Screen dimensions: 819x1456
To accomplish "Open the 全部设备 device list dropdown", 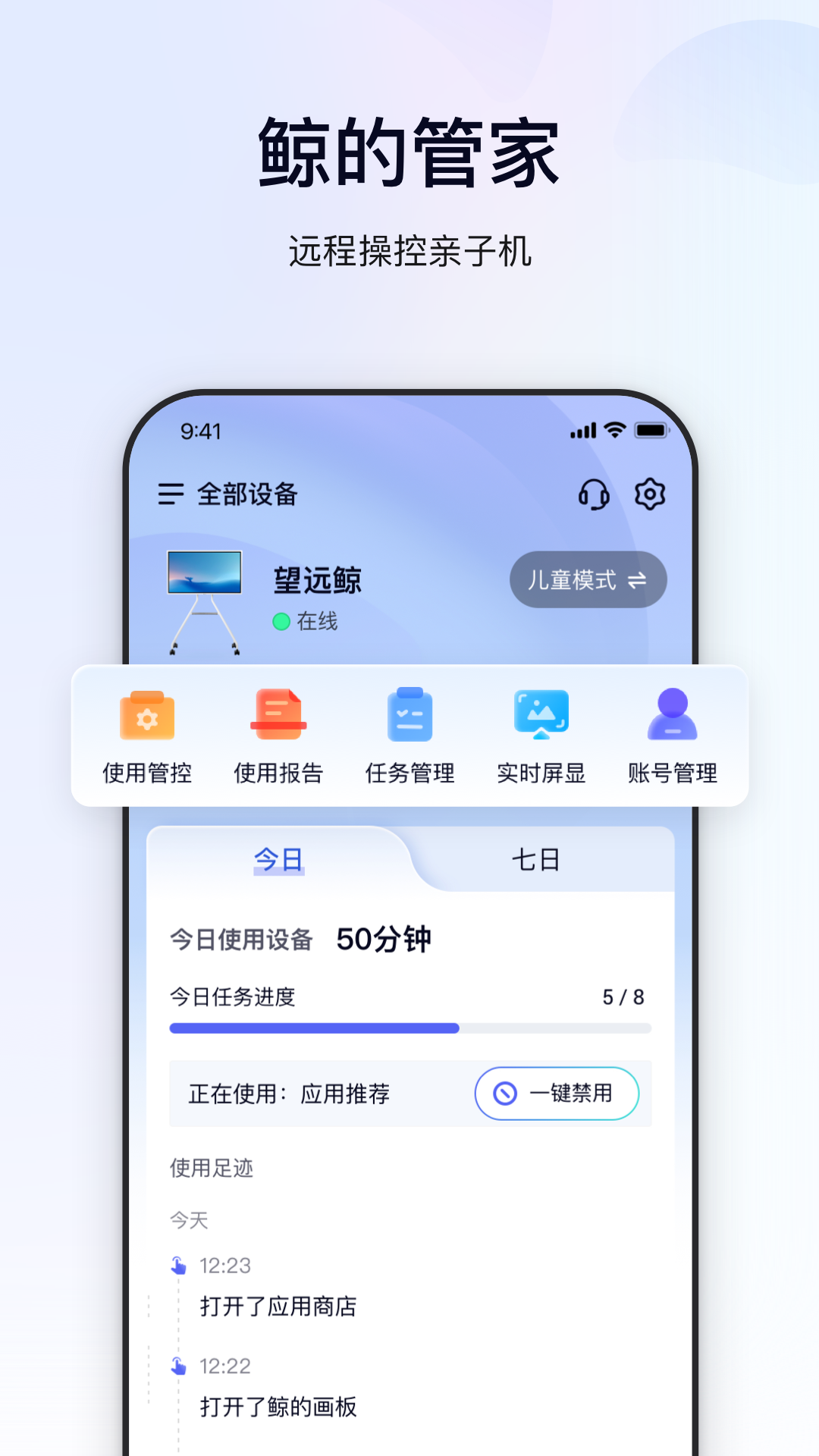I will tap(247, 494).
